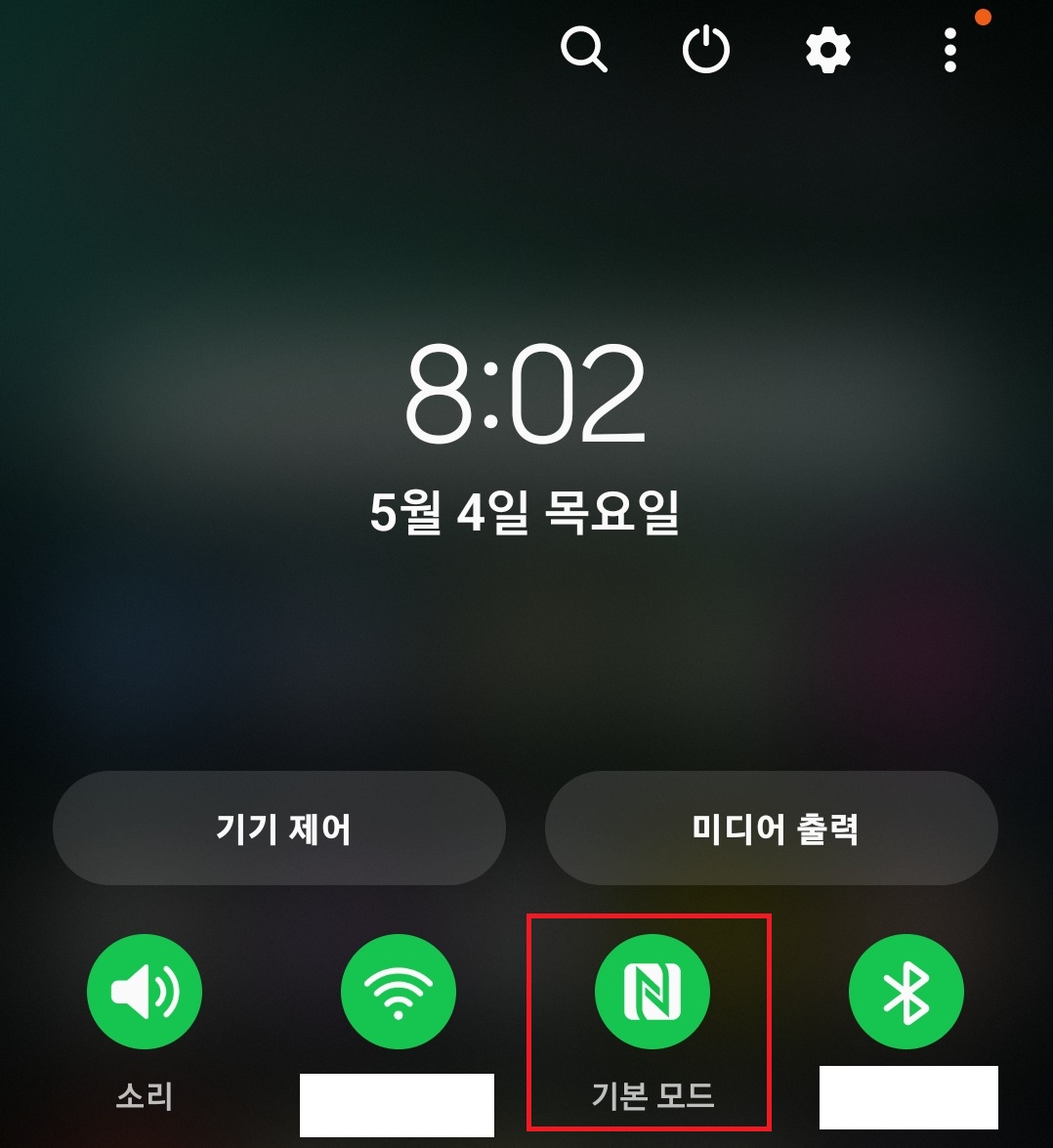Open the settings gear icon
The image size is (1053, 1148).
click(x=827, y=51)
